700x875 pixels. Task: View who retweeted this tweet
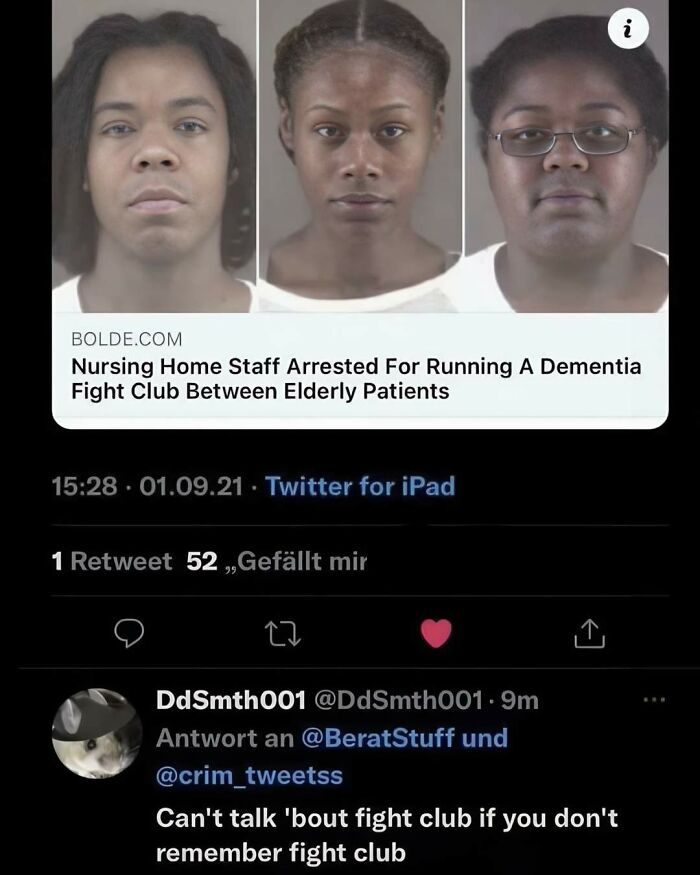(111, 562)
